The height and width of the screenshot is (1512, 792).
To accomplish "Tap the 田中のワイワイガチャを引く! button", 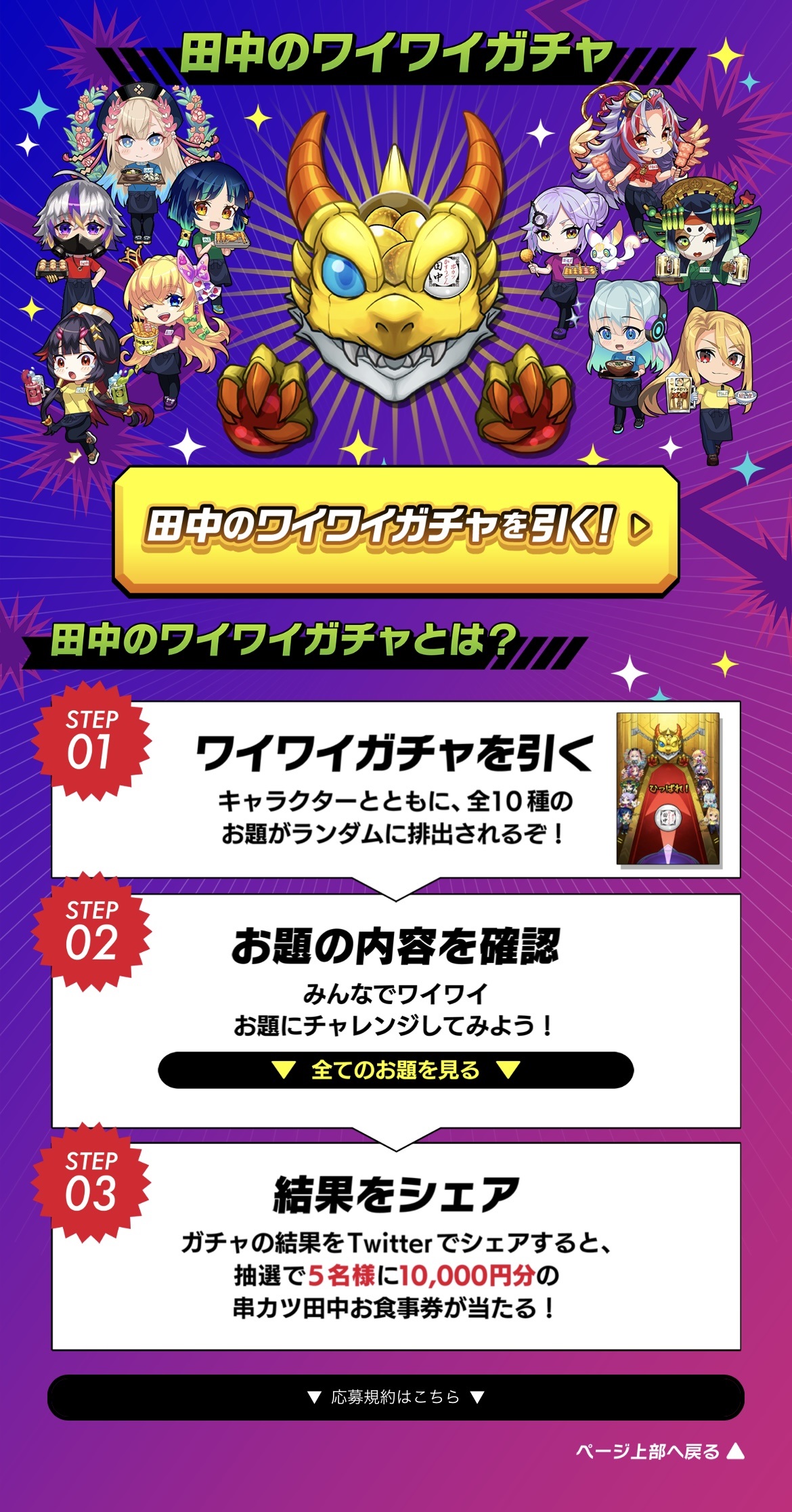I will [x=396, y=530].
